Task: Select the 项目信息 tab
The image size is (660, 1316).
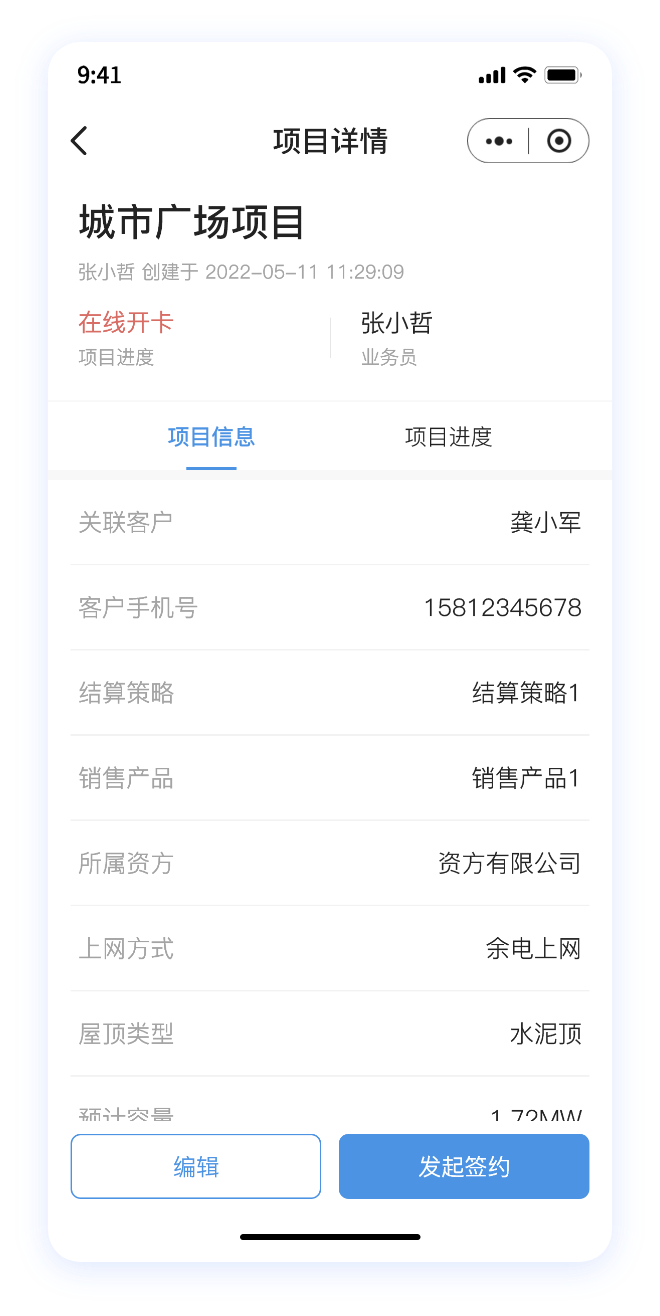Action: [211, 437]
